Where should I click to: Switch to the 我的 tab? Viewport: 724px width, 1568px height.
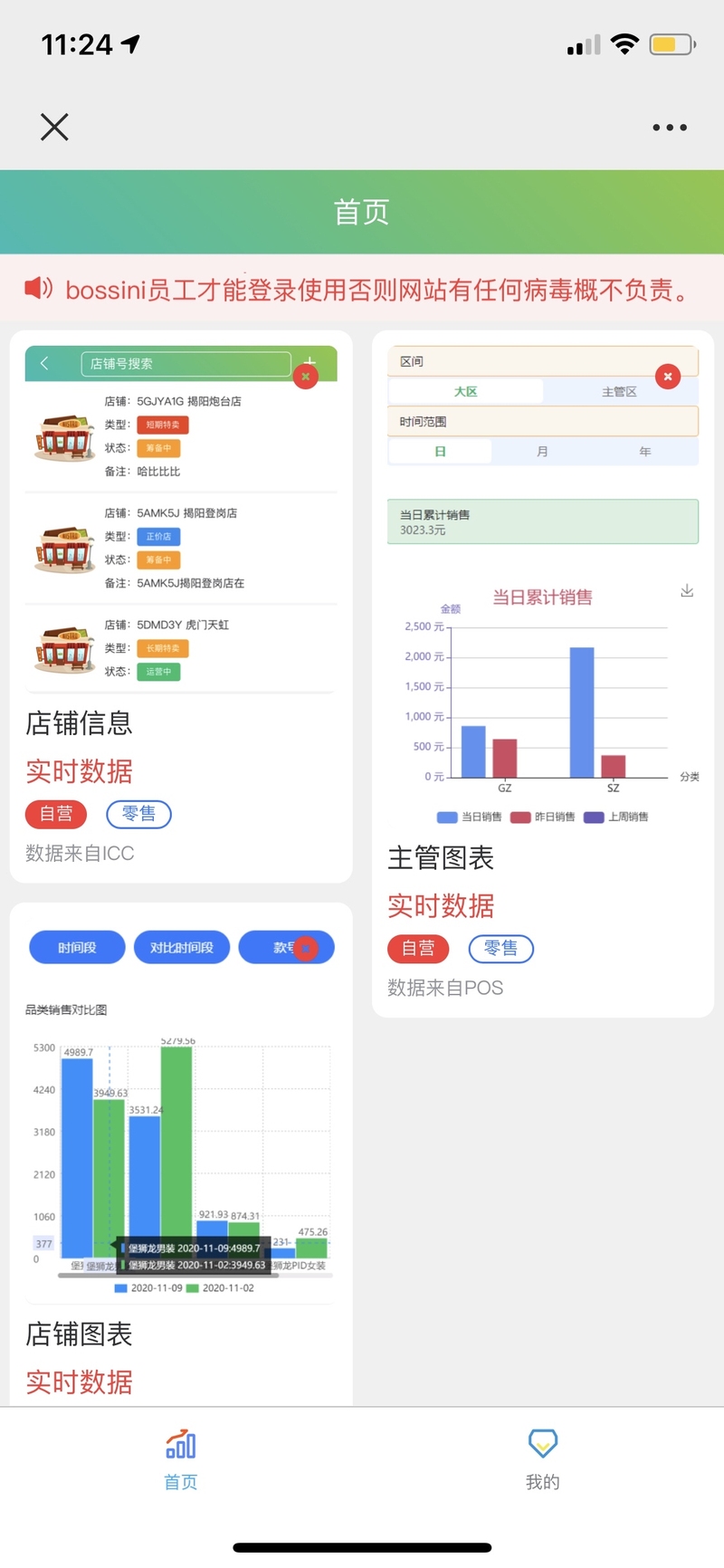pos(542,1459)
